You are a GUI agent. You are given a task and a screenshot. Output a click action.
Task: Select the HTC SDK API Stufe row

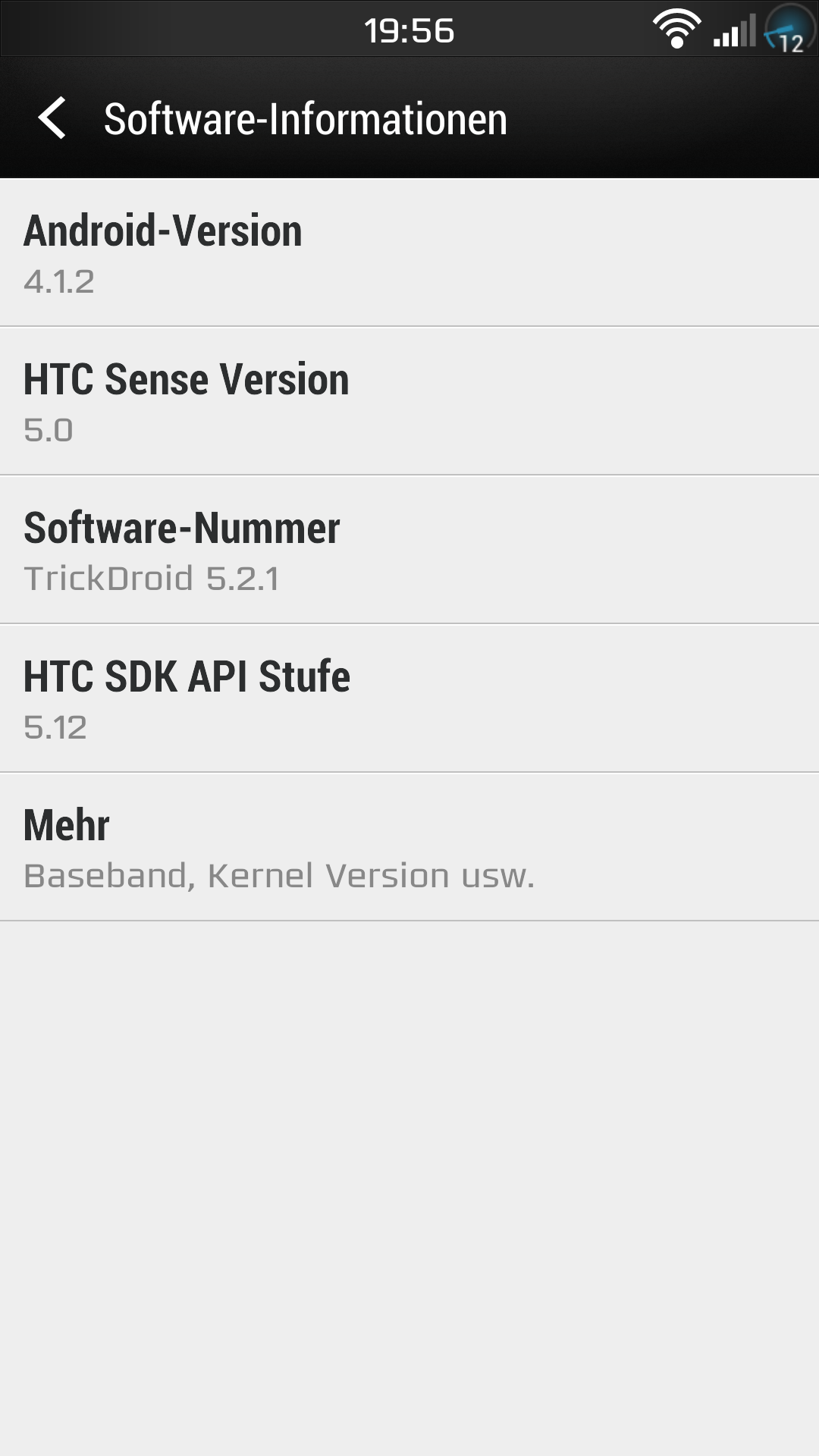pyautogui.click(x=409, y=698)
